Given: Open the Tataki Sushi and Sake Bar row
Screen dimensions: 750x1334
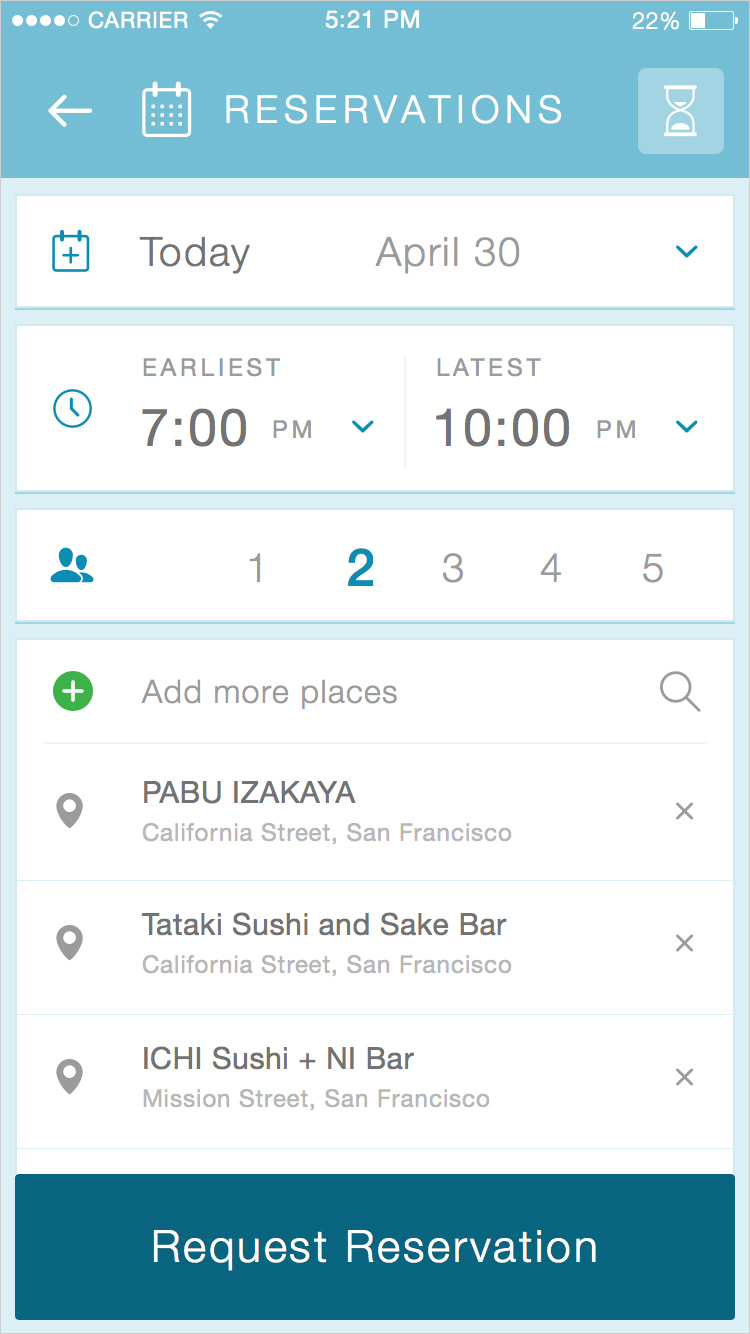Looking at the screenshot, I should (375, 947).
